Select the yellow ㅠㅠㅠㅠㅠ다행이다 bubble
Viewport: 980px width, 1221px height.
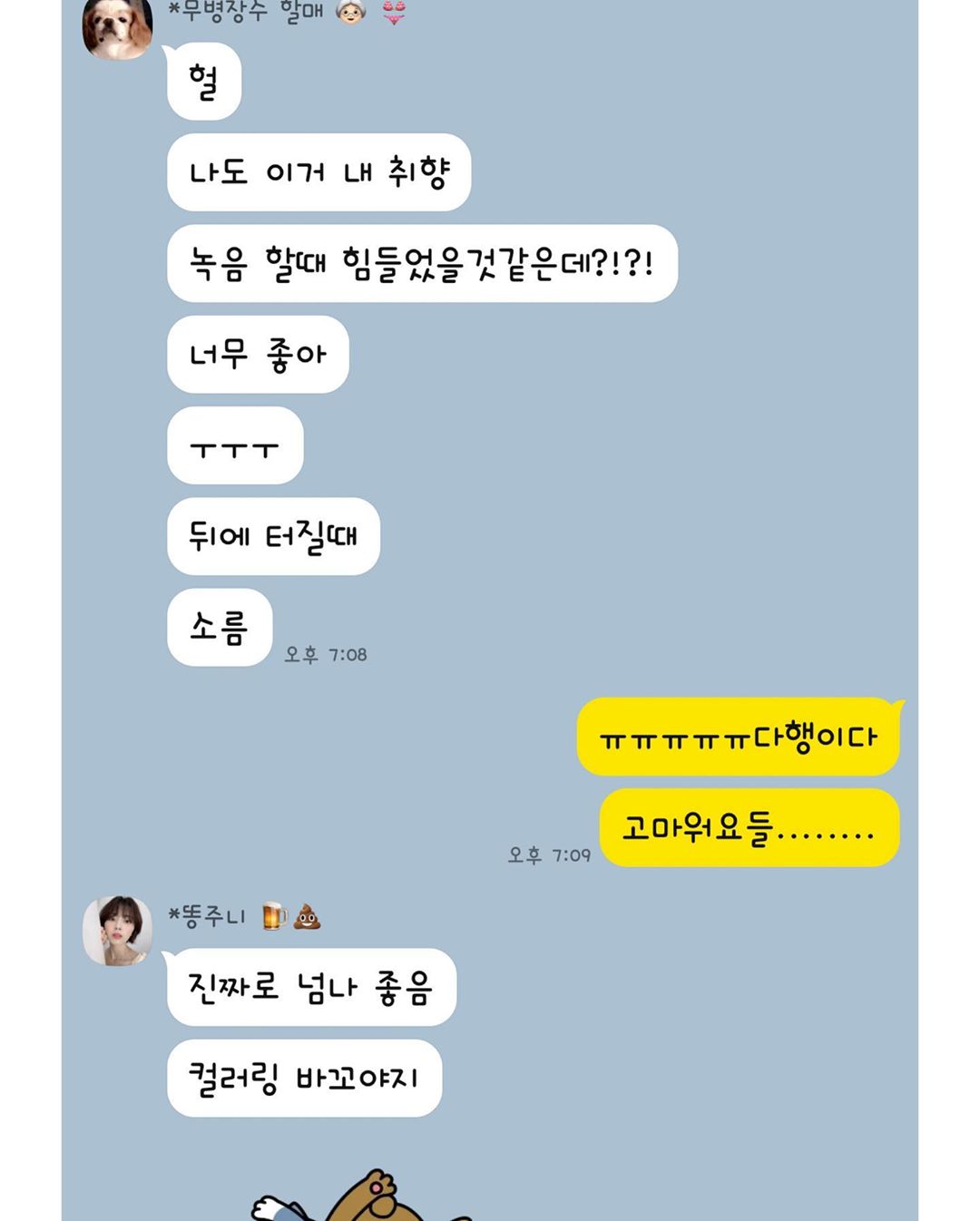740,738
